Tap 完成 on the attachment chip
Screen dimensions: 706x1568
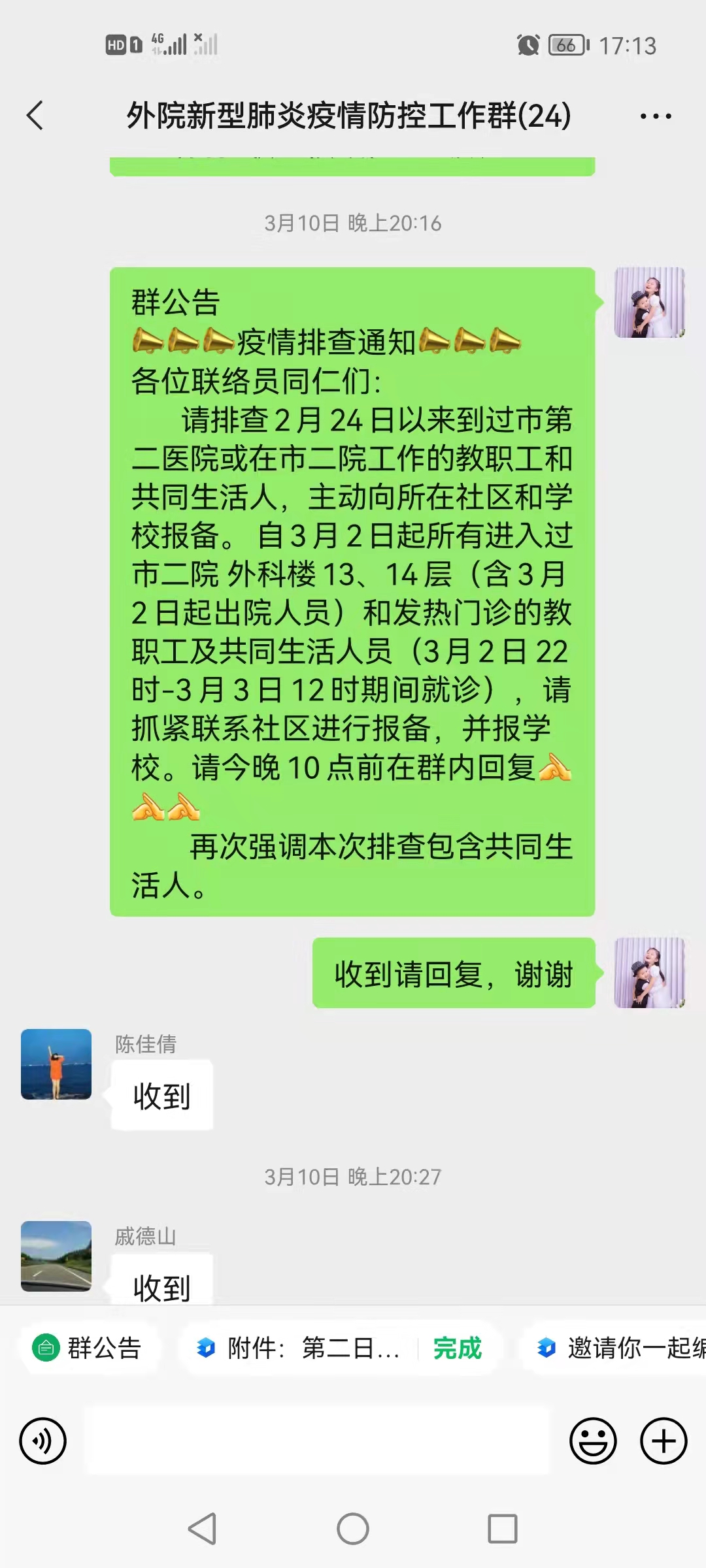click(x=457, y=1348)
